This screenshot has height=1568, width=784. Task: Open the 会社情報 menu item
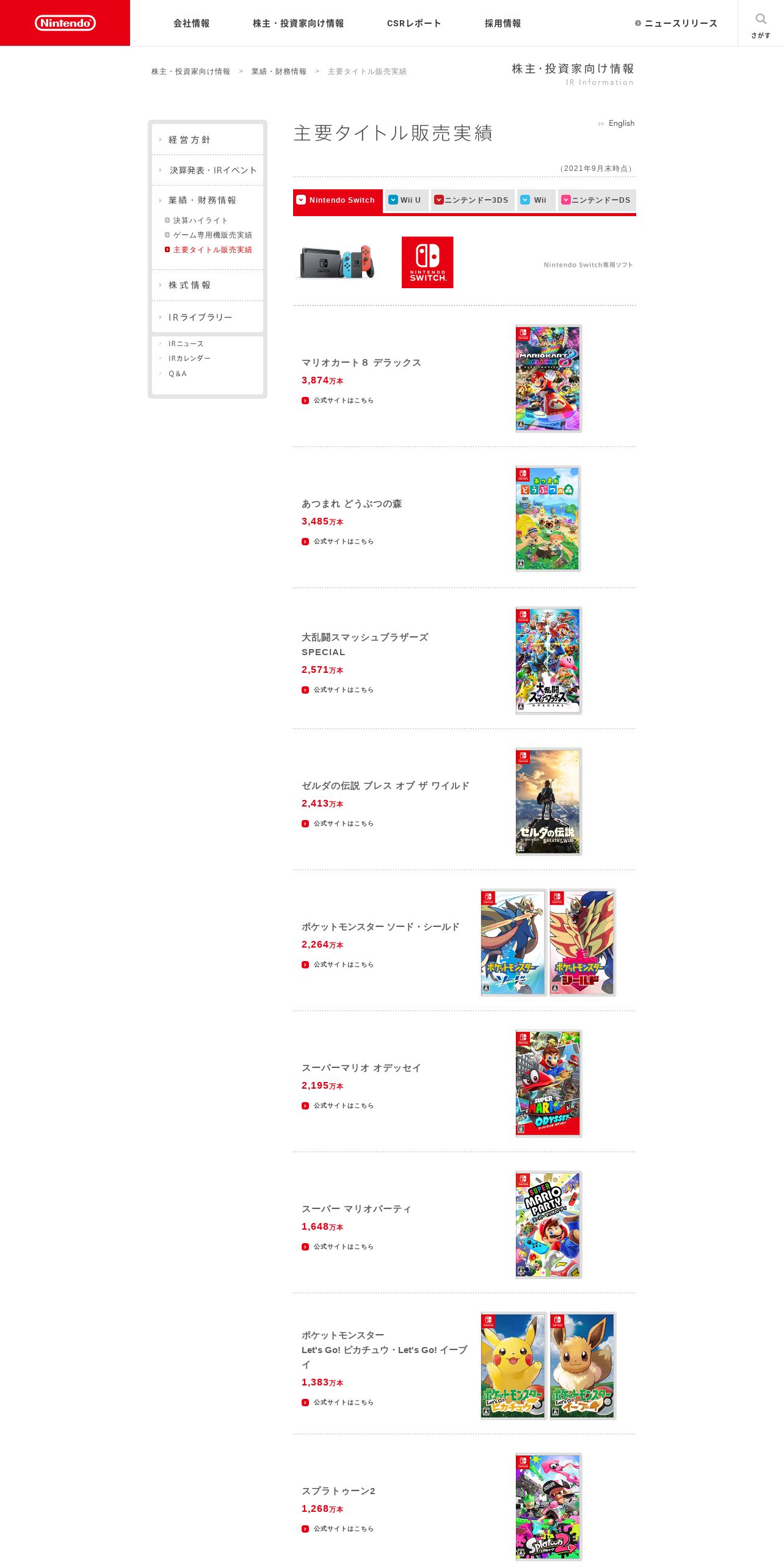pos(192,23)
